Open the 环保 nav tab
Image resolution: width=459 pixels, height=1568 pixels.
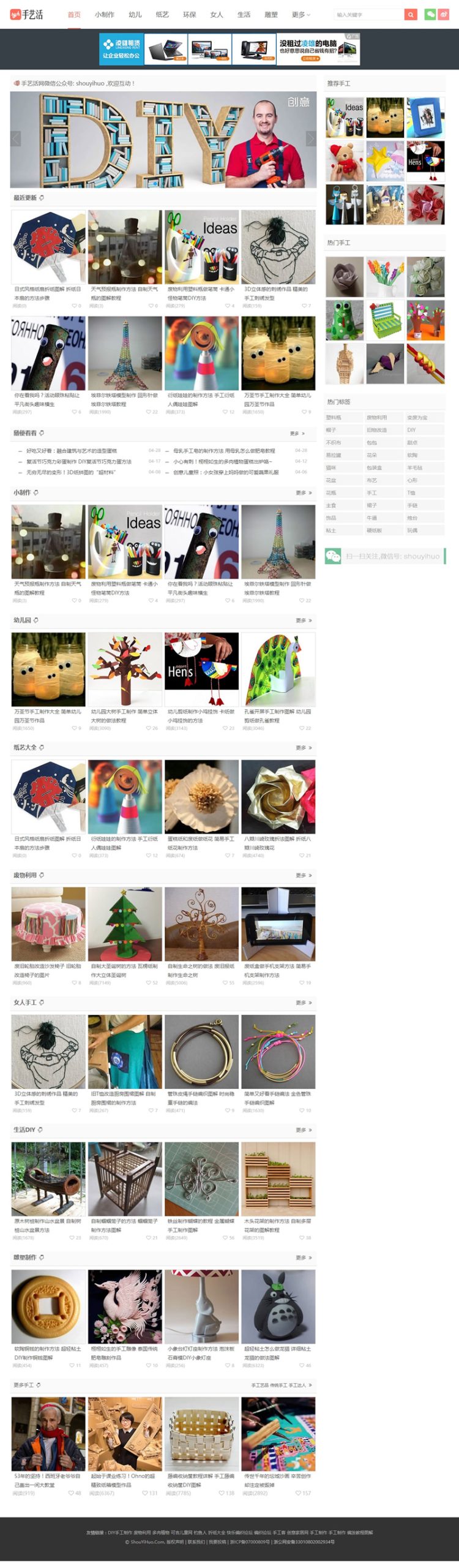190,15
